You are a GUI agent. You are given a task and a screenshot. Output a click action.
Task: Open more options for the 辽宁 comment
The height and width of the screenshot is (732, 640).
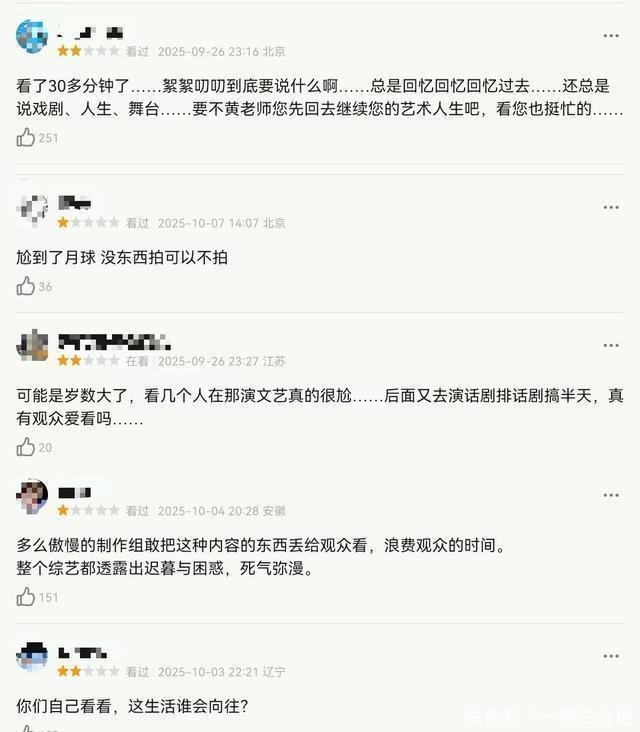point(611,656)
